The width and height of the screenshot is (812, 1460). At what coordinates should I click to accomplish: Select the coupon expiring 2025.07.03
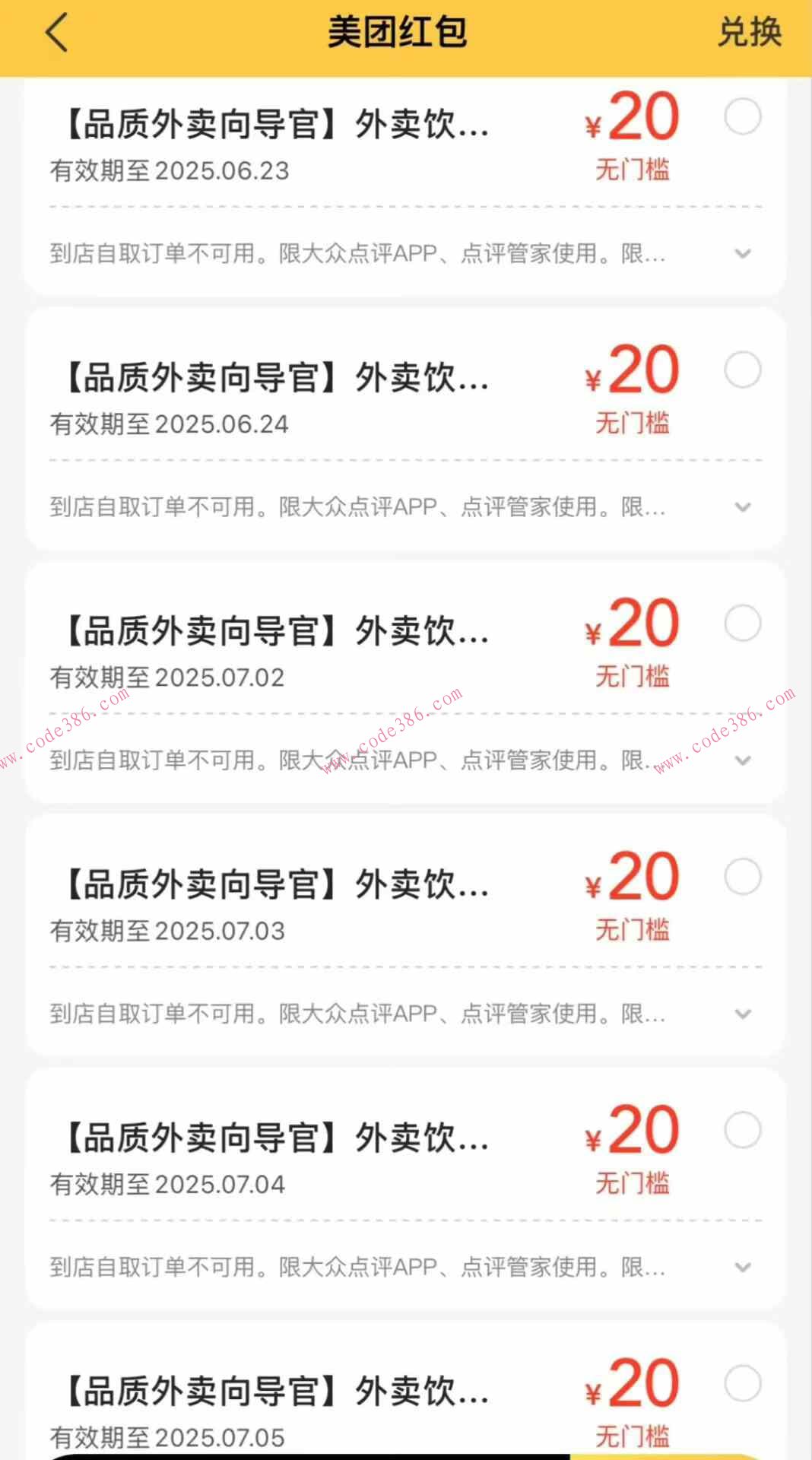tap(743, 877)
